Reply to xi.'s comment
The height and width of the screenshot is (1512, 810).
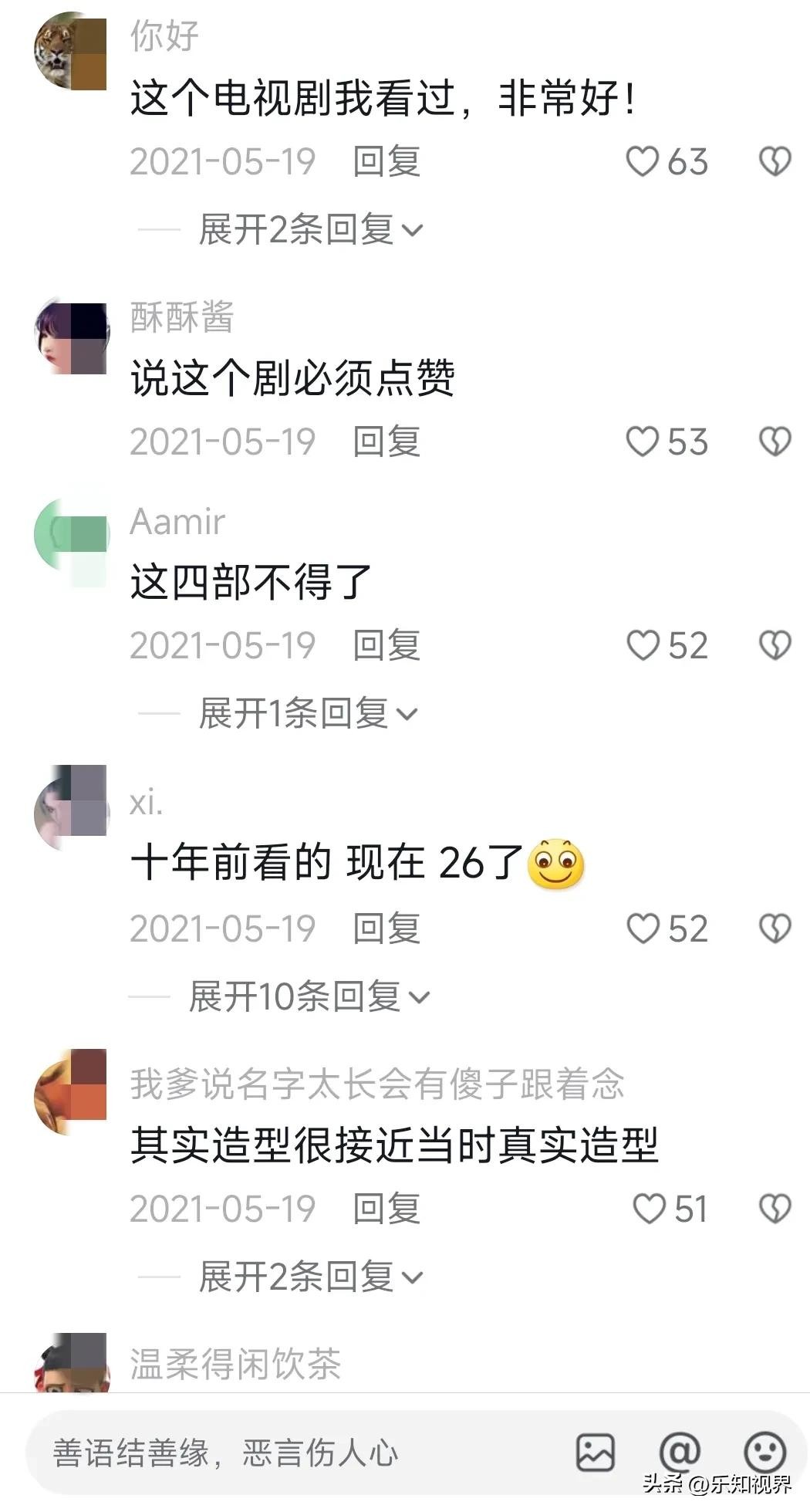tap(386, 929)
